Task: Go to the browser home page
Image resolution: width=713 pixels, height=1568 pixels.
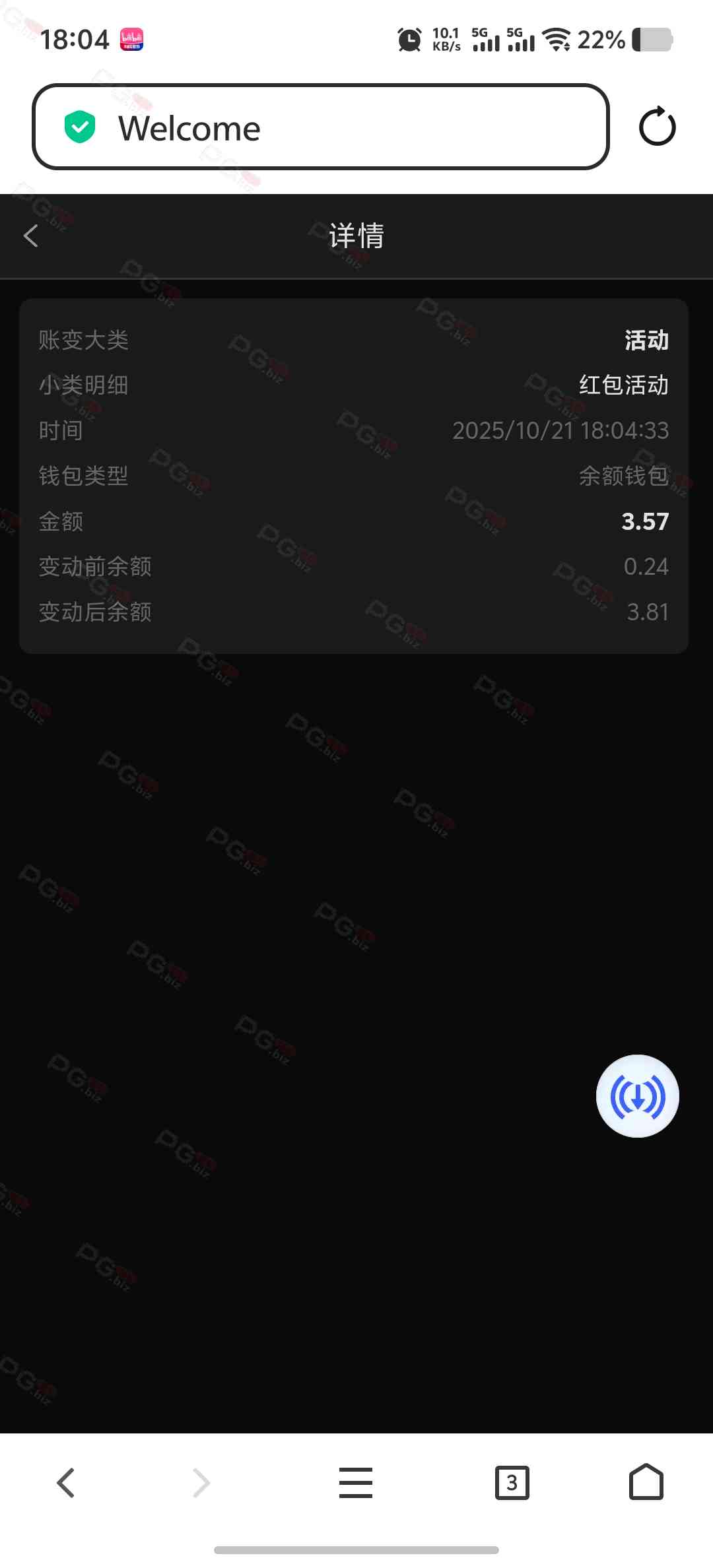Action: (x=646, y=1483)
